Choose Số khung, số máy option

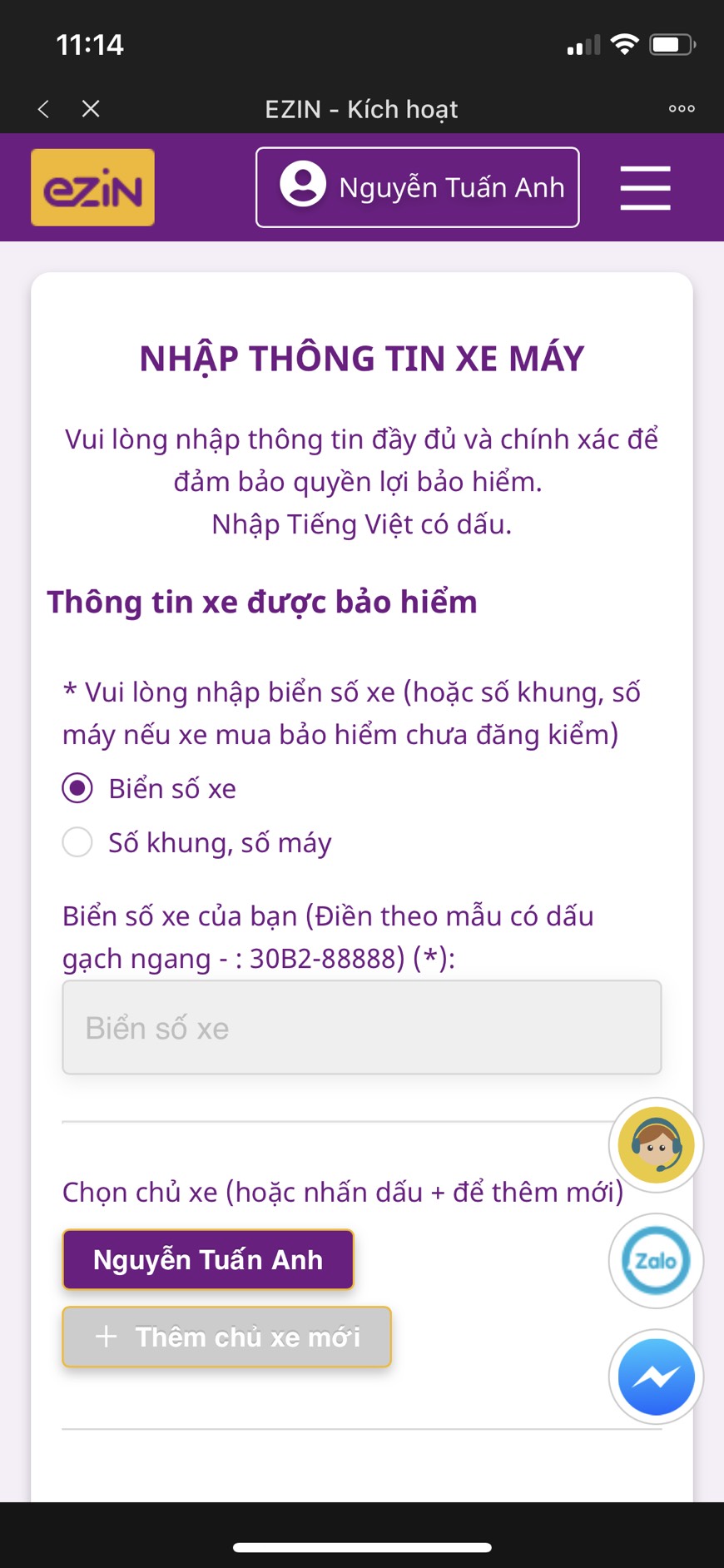point(77,842)
